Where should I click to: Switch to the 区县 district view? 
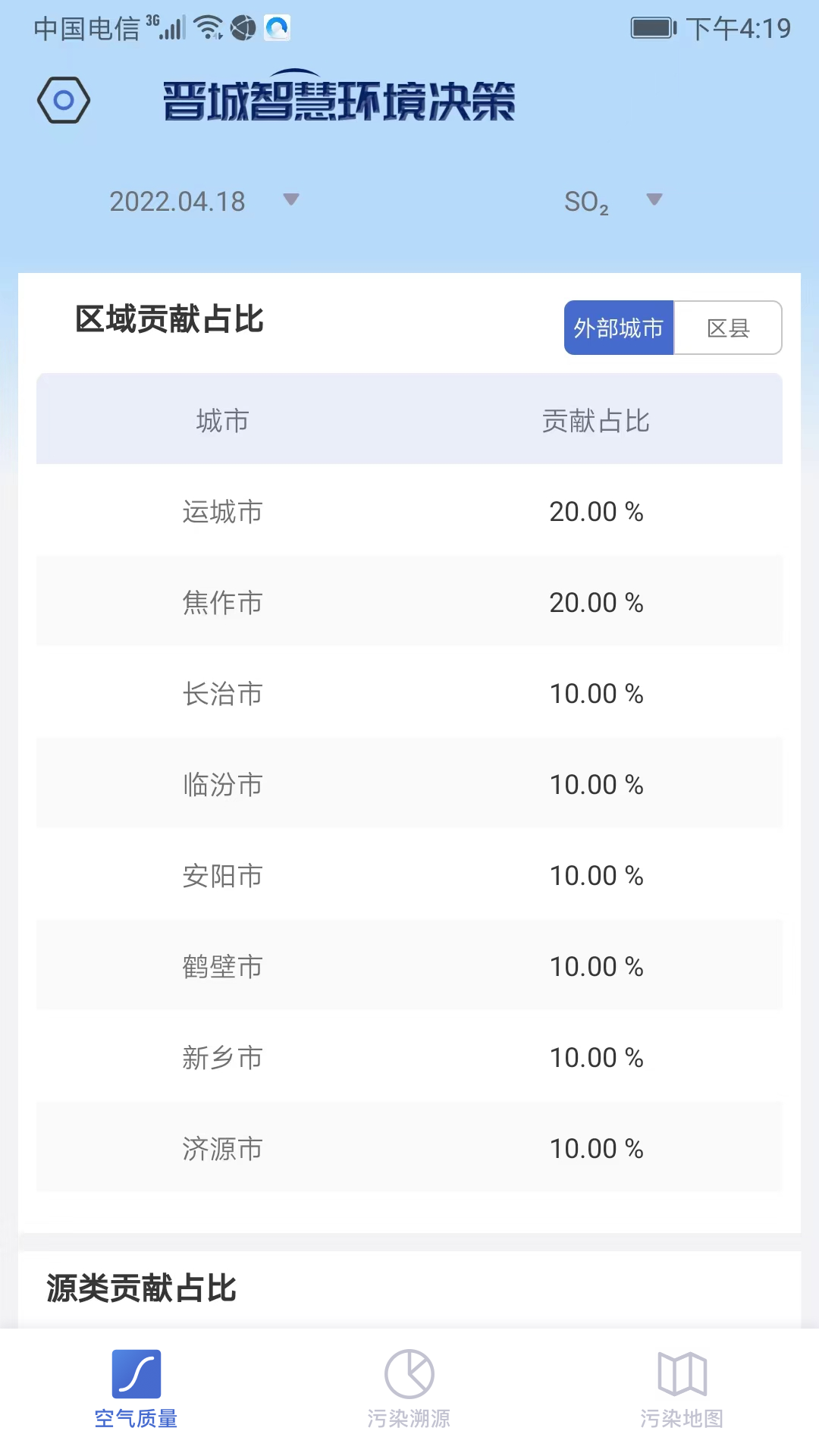point(730,327)
